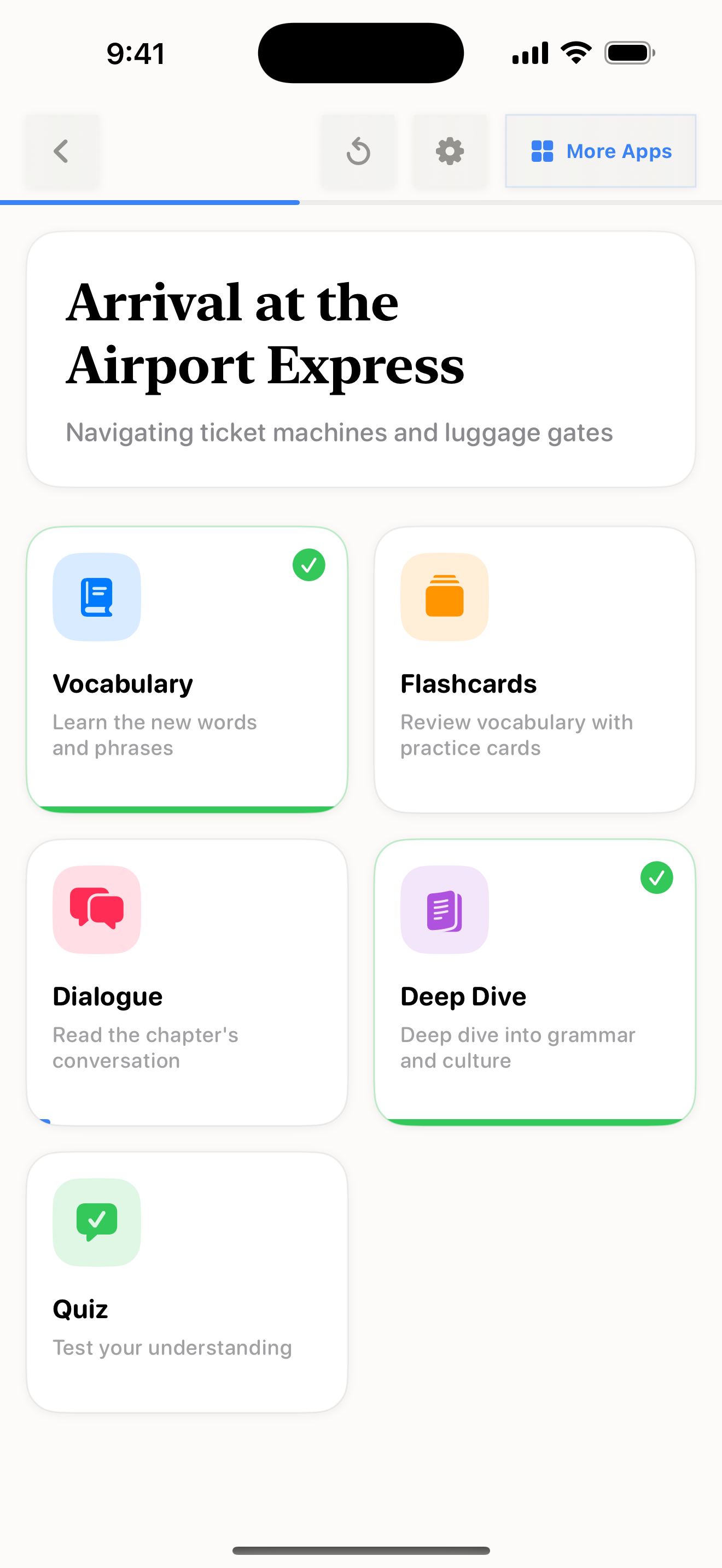Tap the reset progress icon
This screenshot has height=1568, width=722.
(x=358, y=151)
